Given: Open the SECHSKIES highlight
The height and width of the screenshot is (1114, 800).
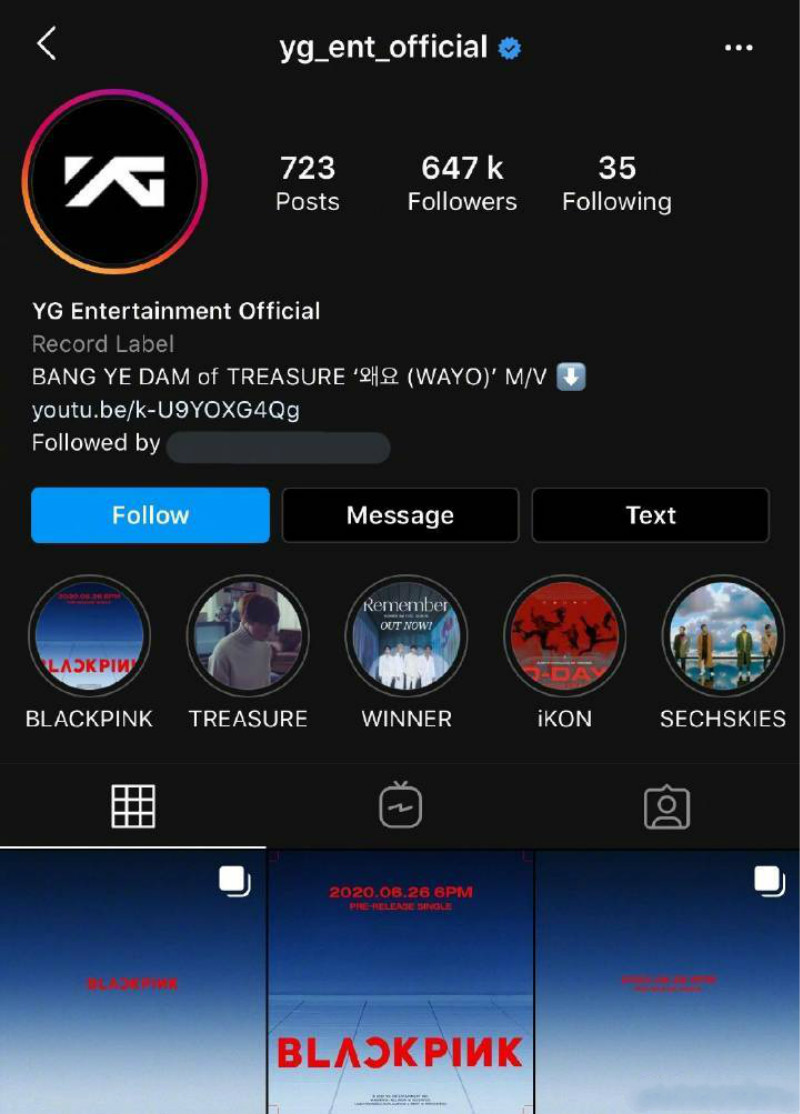Looking at the screenshot, I should [x=722, y=635].
